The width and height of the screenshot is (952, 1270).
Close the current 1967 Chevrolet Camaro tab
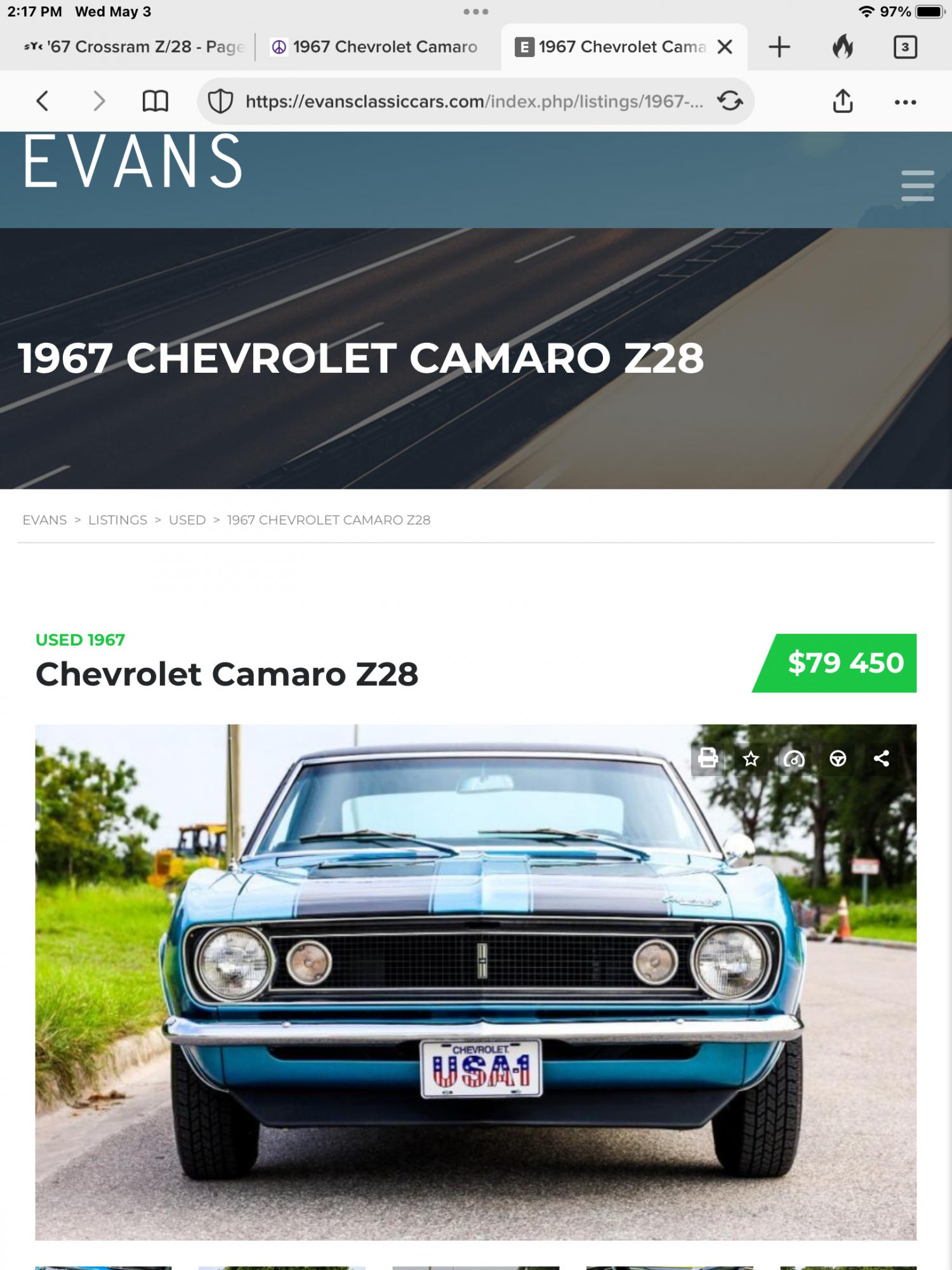pos(724,47)
